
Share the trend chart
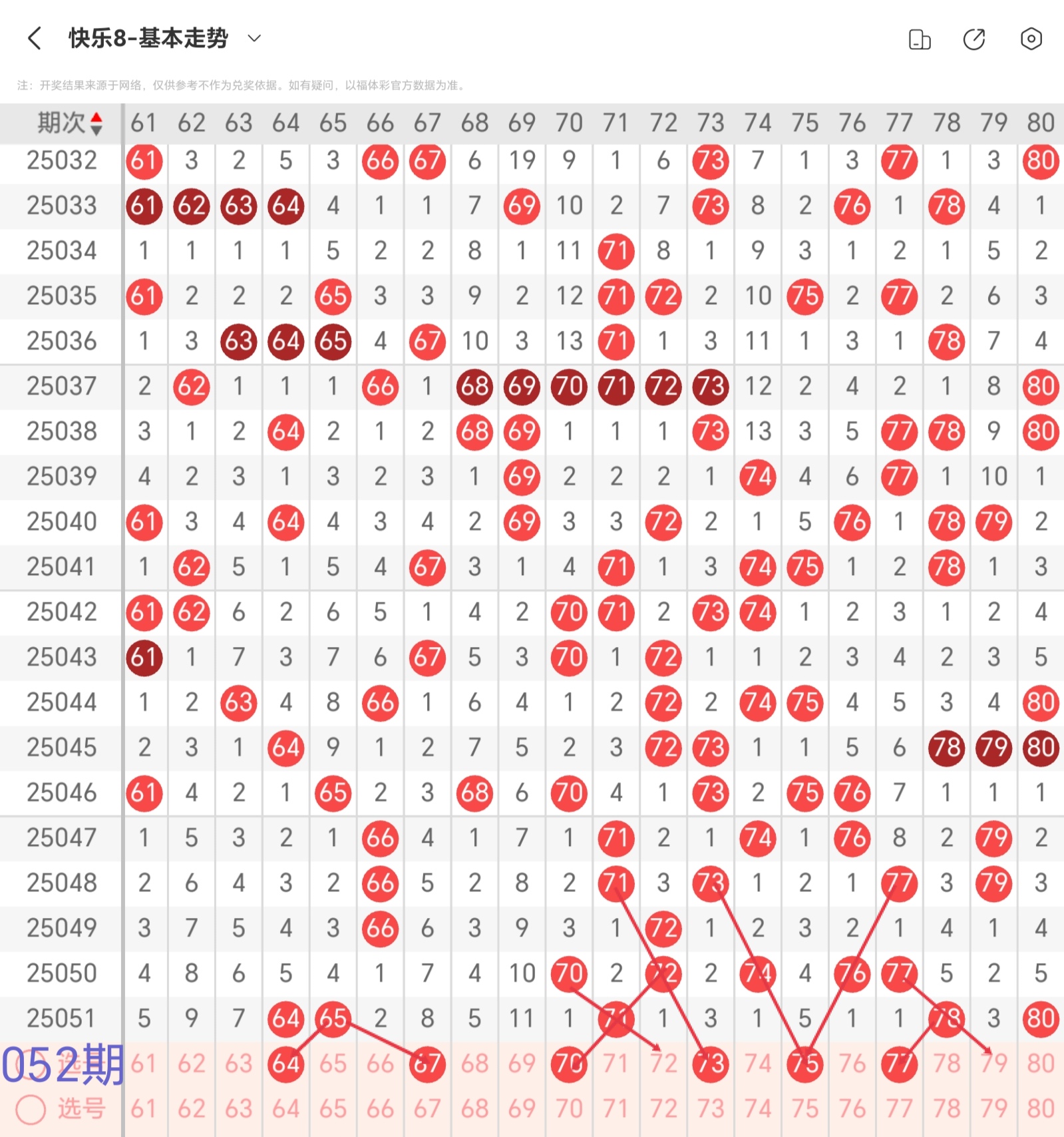[x=974, y=39]
